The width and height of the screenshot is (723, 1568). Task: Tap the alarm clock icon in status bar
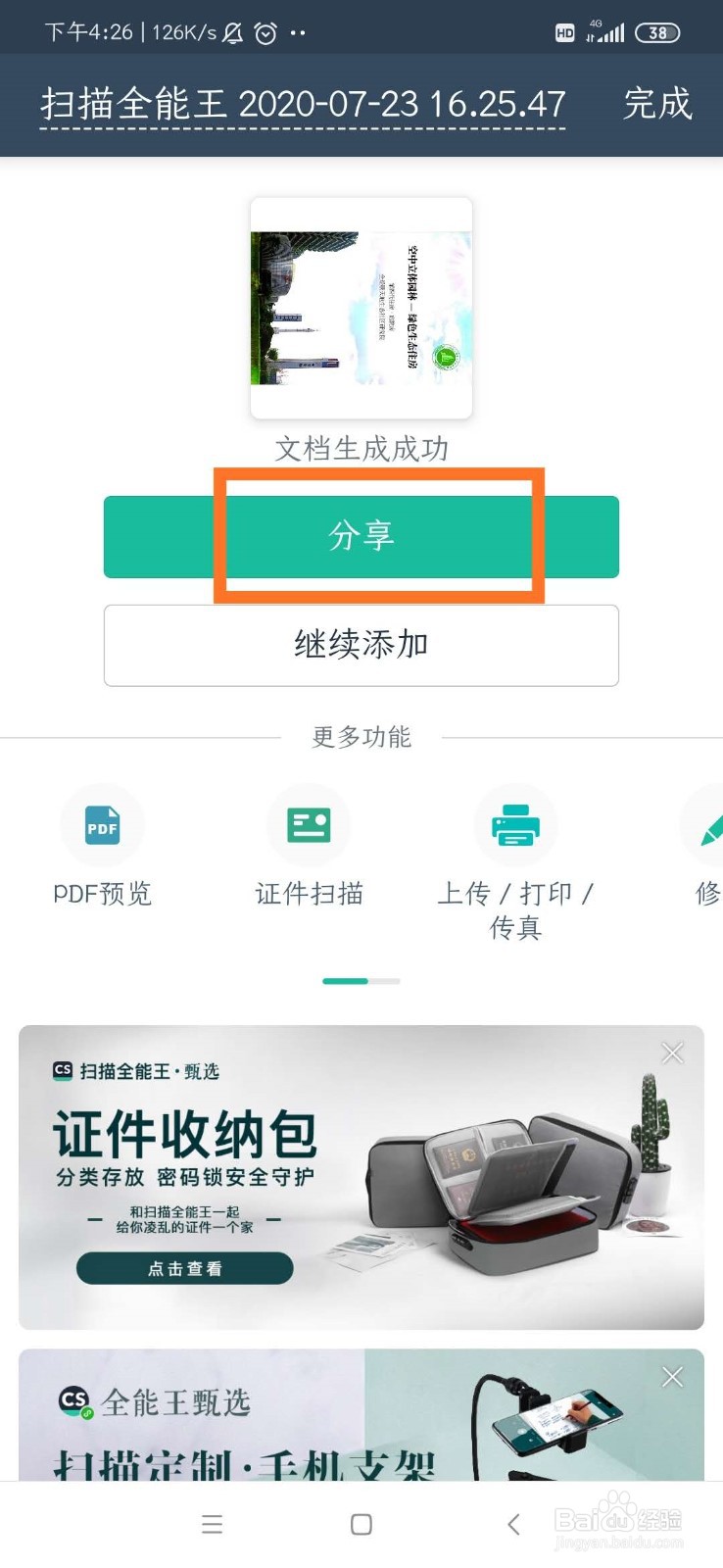(x=263, y=32)
